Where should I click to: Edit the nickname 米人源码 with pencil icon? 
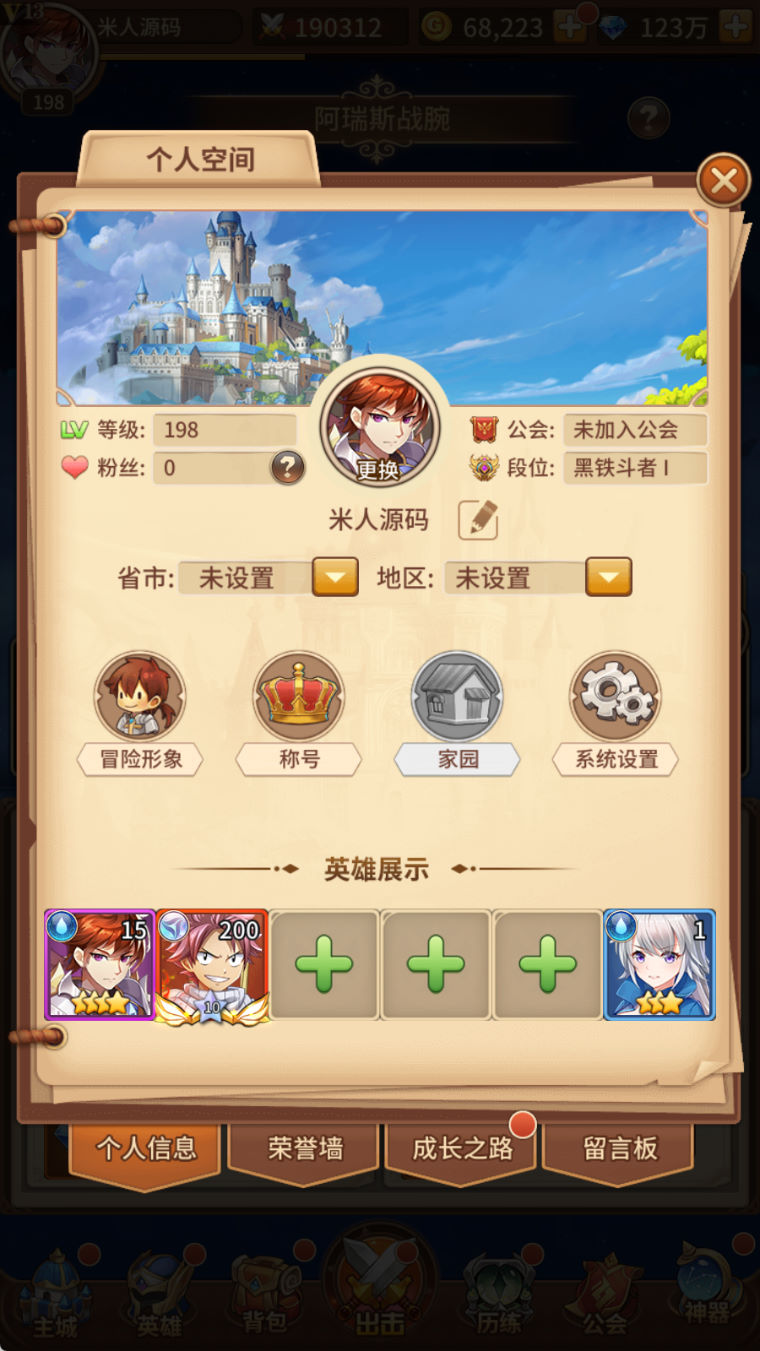click(478, 520)
